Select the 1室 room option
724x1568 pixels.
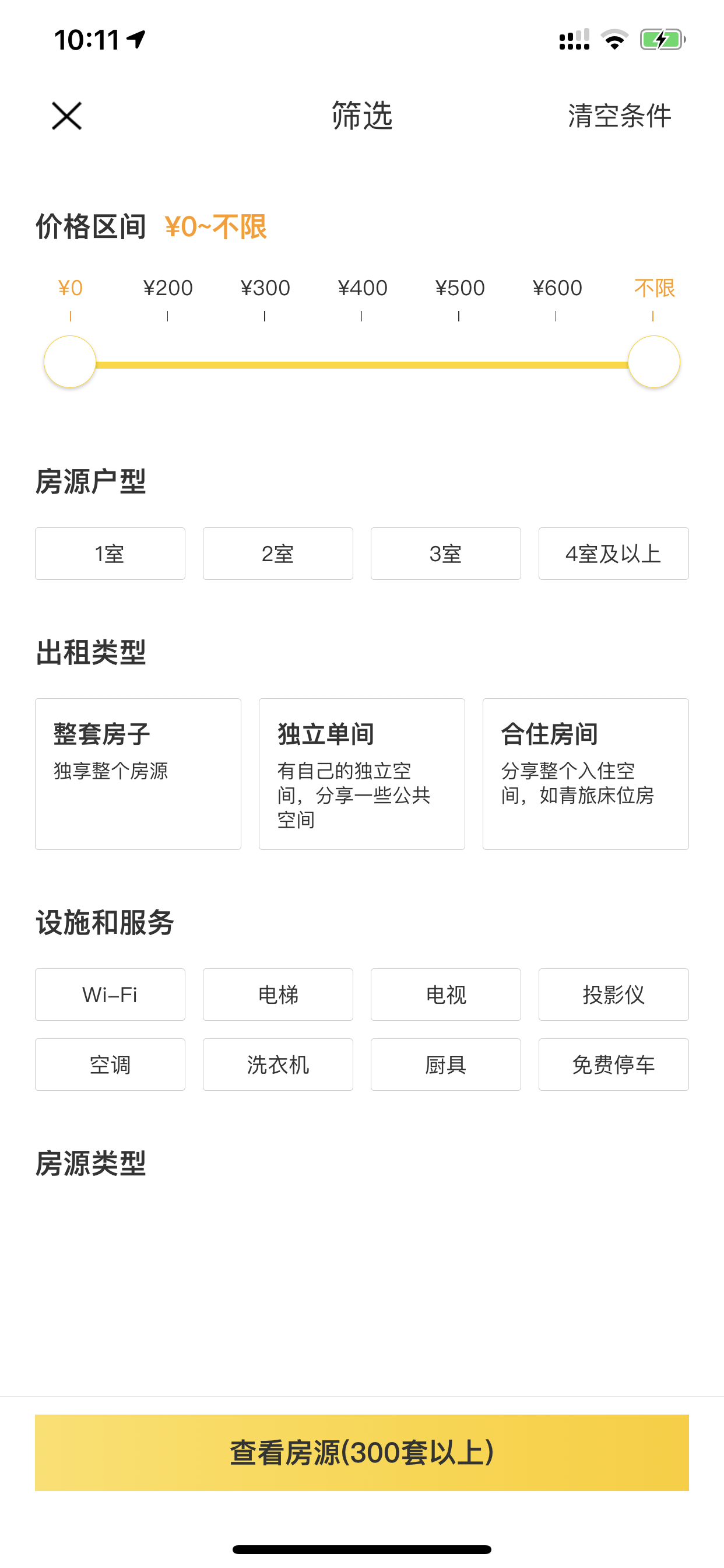click(x=110, y=554)
